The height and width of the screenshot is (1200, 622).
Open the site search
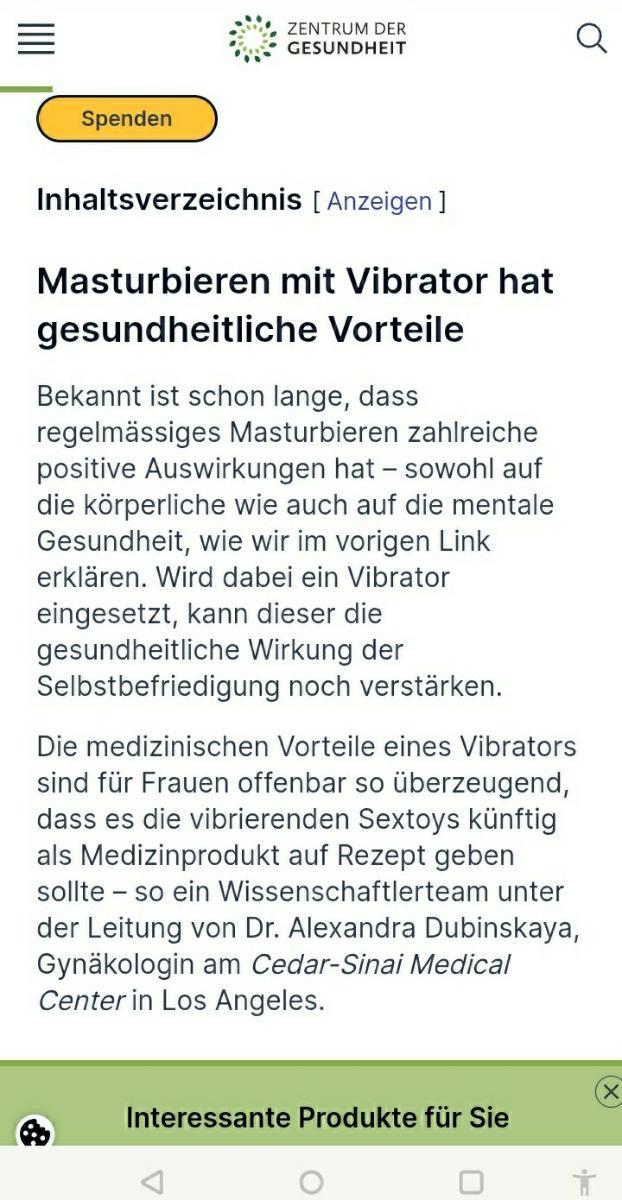(x=591, y=39)
